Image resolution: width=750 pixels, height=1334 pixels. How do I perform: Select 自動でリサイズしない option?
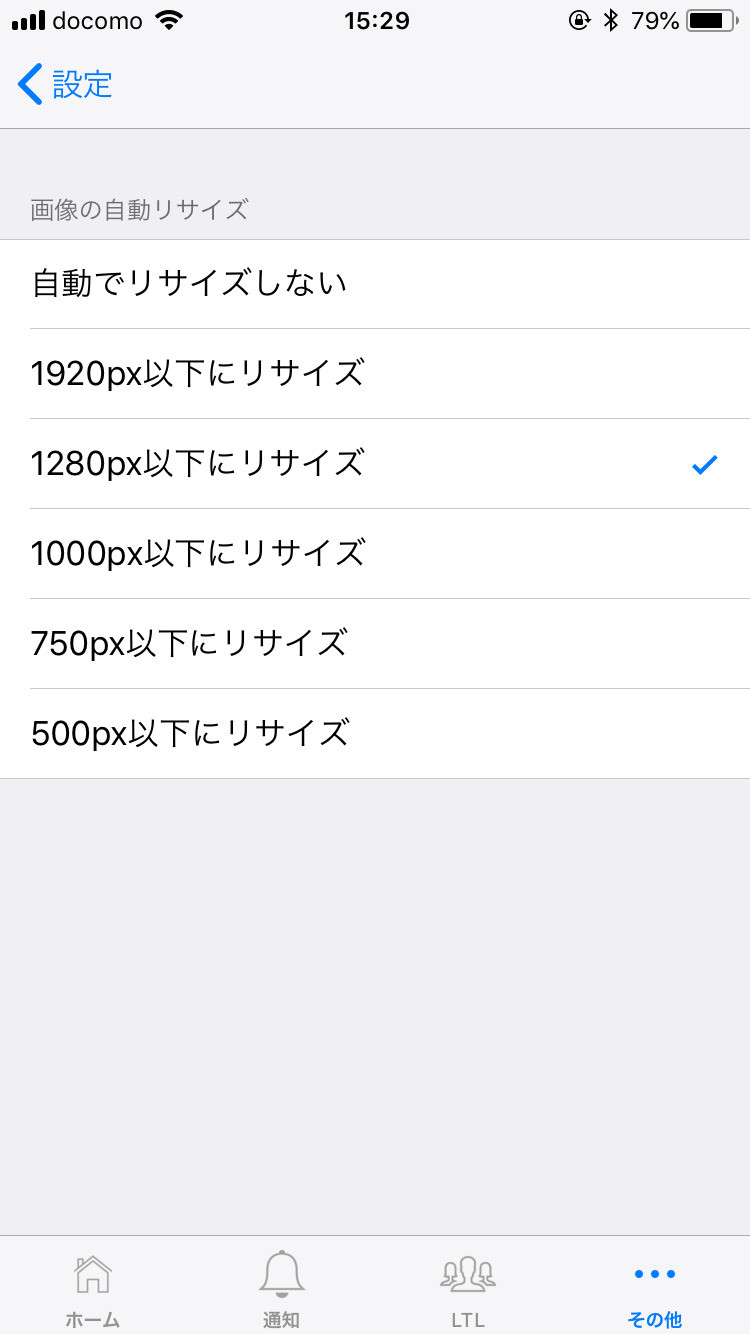[375, 284]
